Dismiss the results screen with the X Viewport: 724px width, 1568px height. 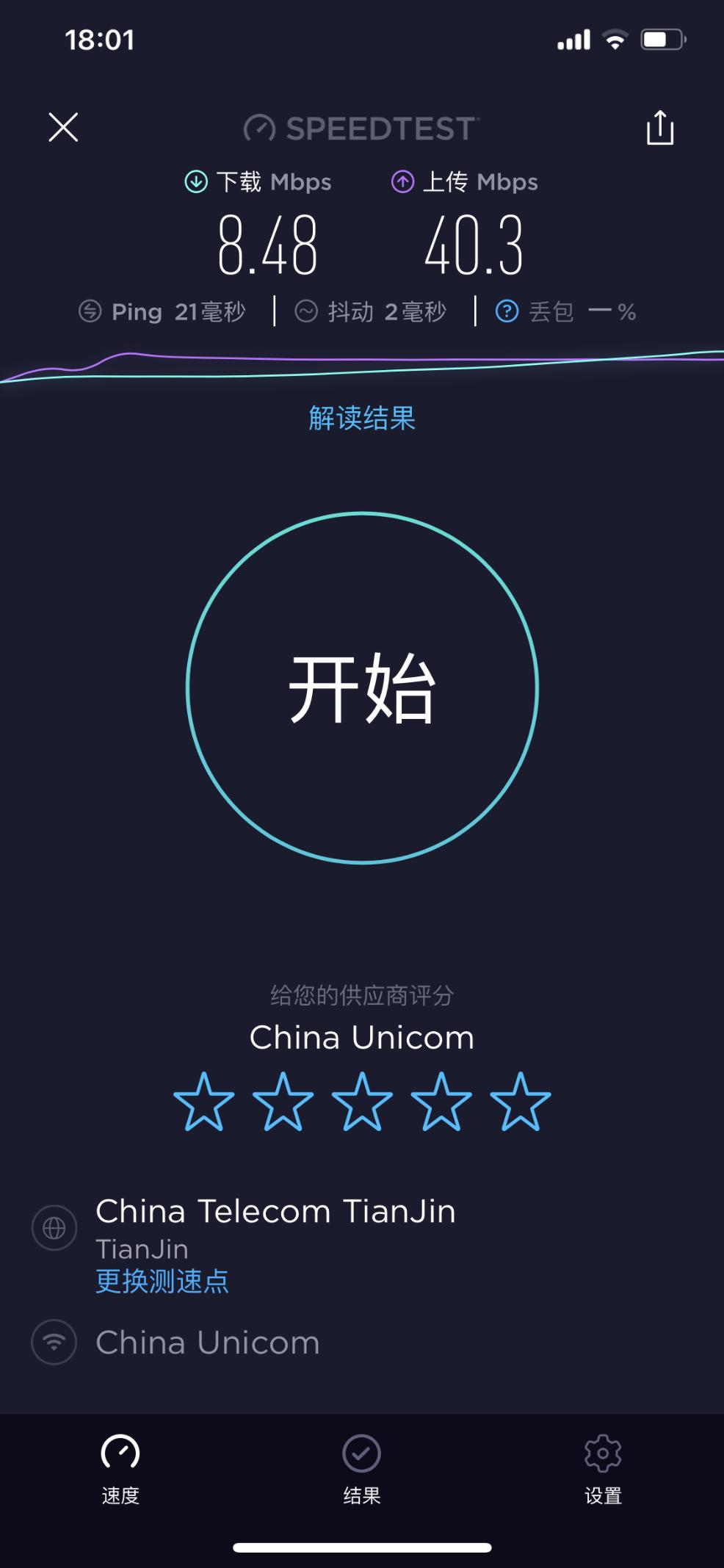(x=63, y=126)
